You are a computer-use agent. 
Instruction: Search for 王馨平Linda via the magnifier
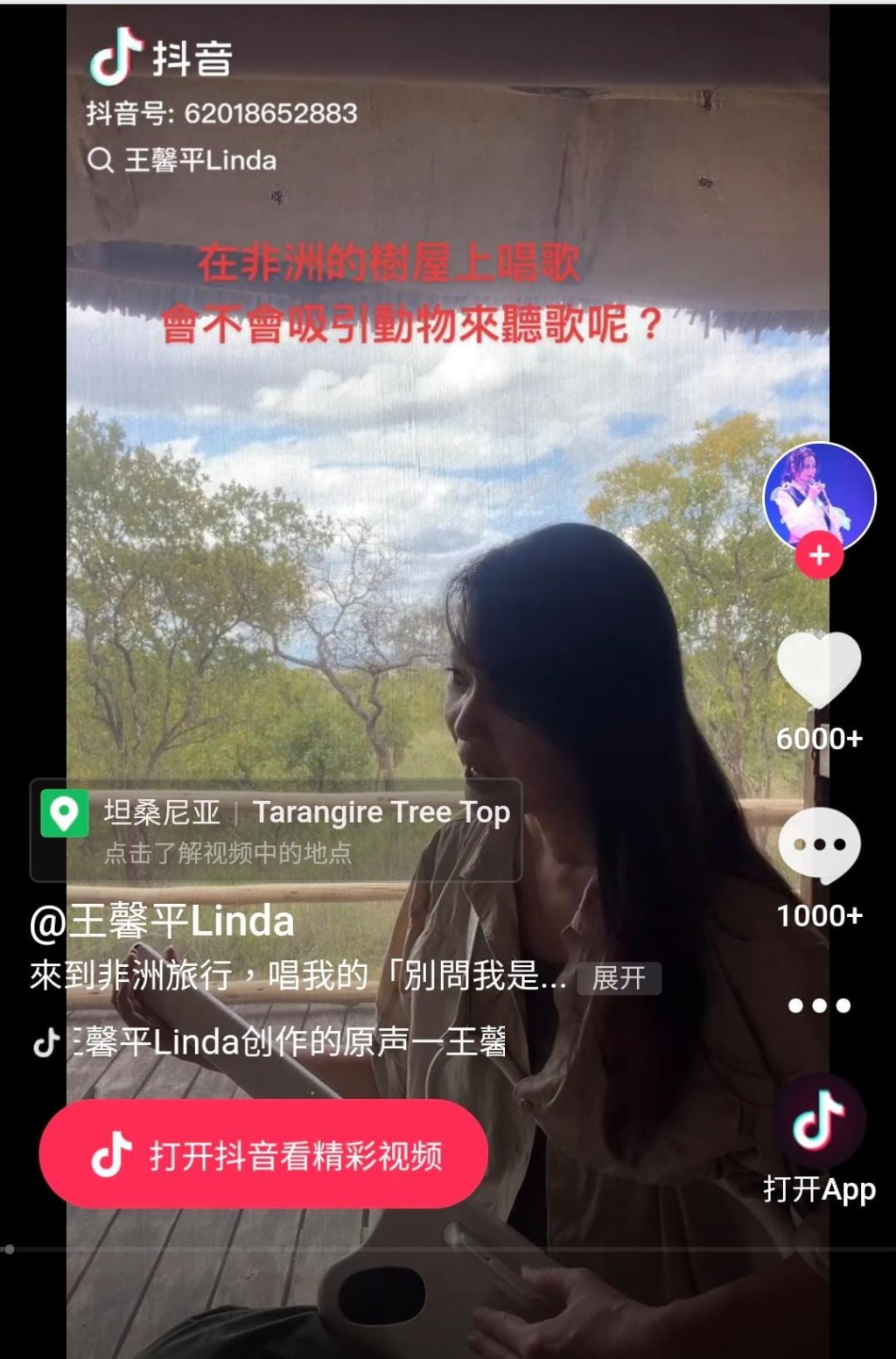[101, 160]
